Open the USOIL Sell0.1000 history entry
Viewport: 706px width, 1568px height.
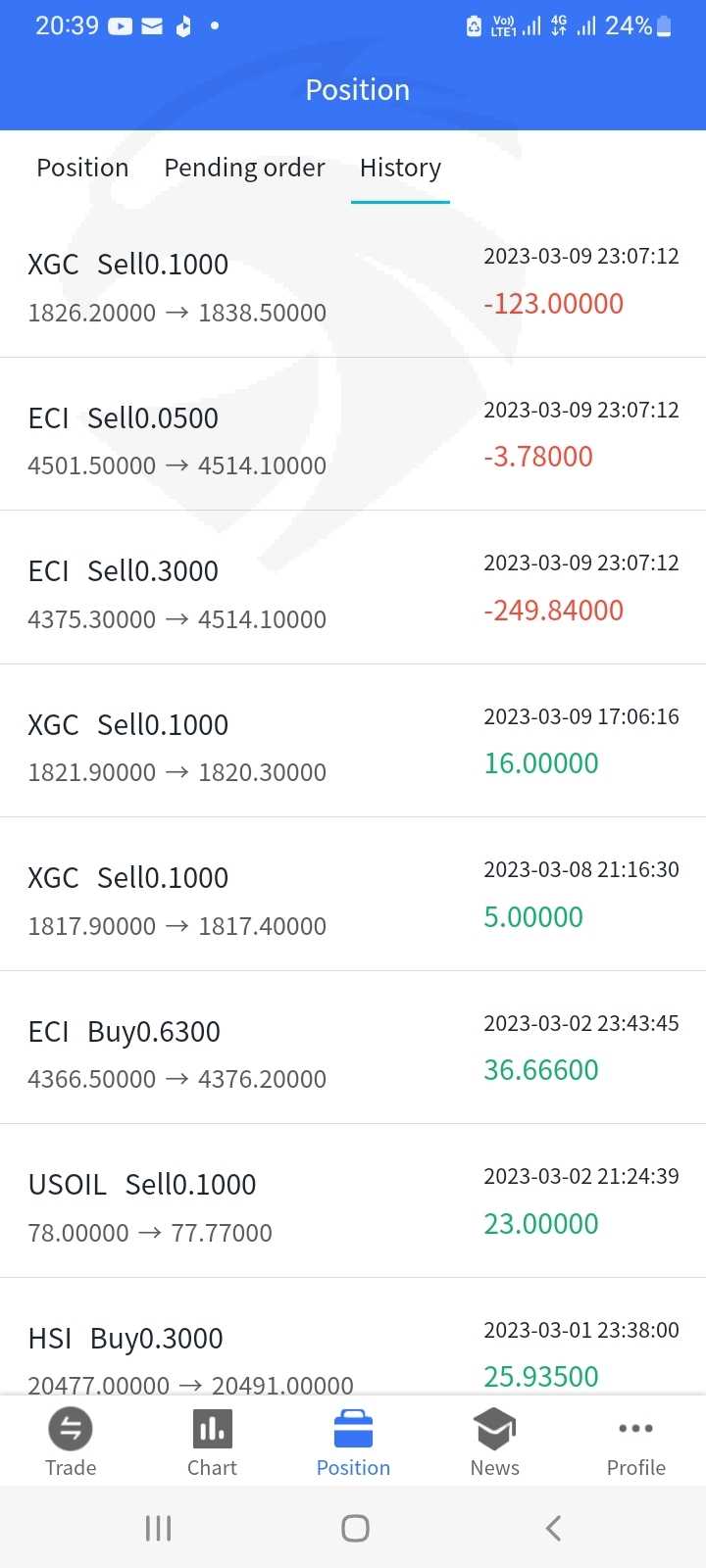tap(353, 1203)
